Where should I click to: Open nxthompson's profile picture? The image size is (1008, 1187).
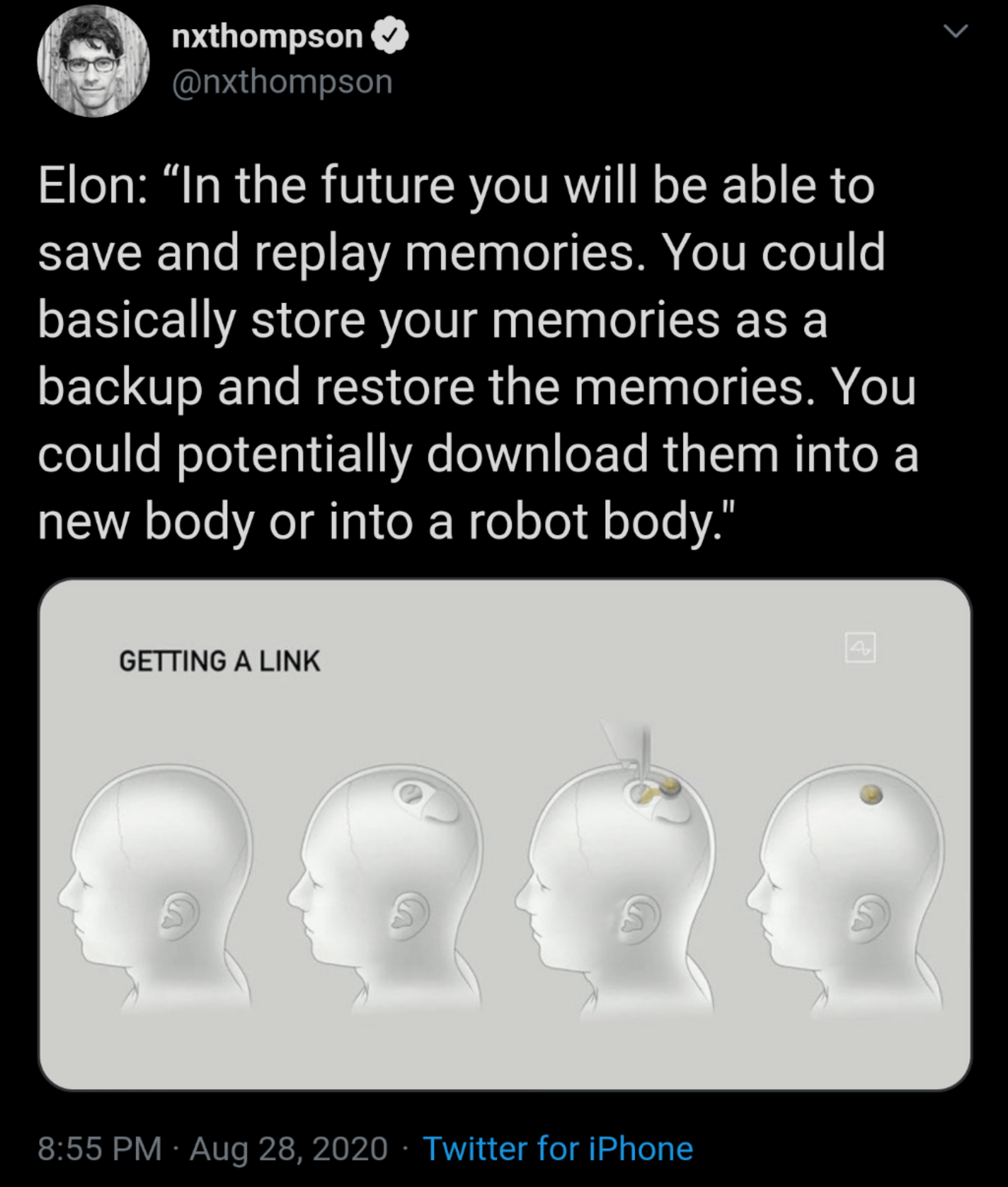point(93,61)
